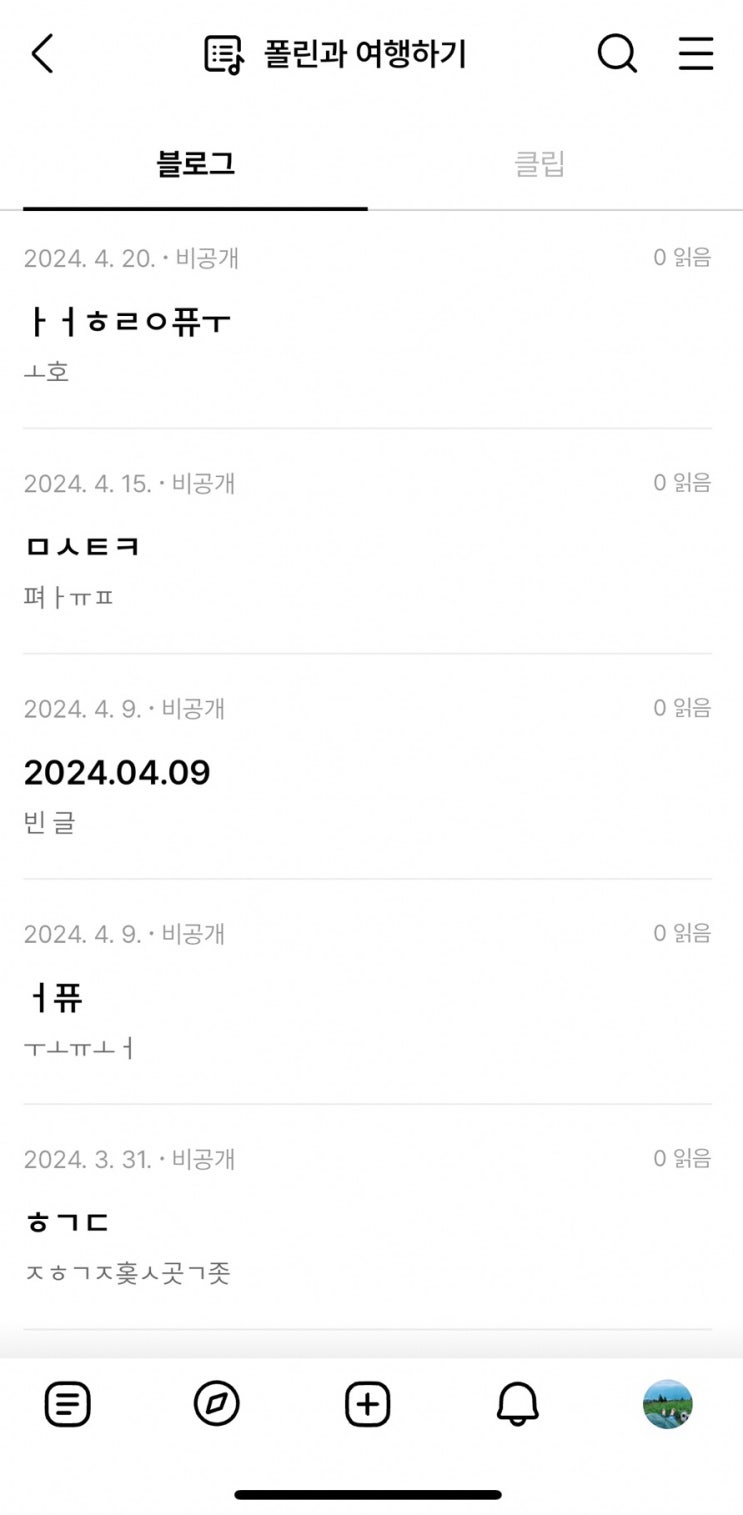Open the compass discover tab

217,1405
